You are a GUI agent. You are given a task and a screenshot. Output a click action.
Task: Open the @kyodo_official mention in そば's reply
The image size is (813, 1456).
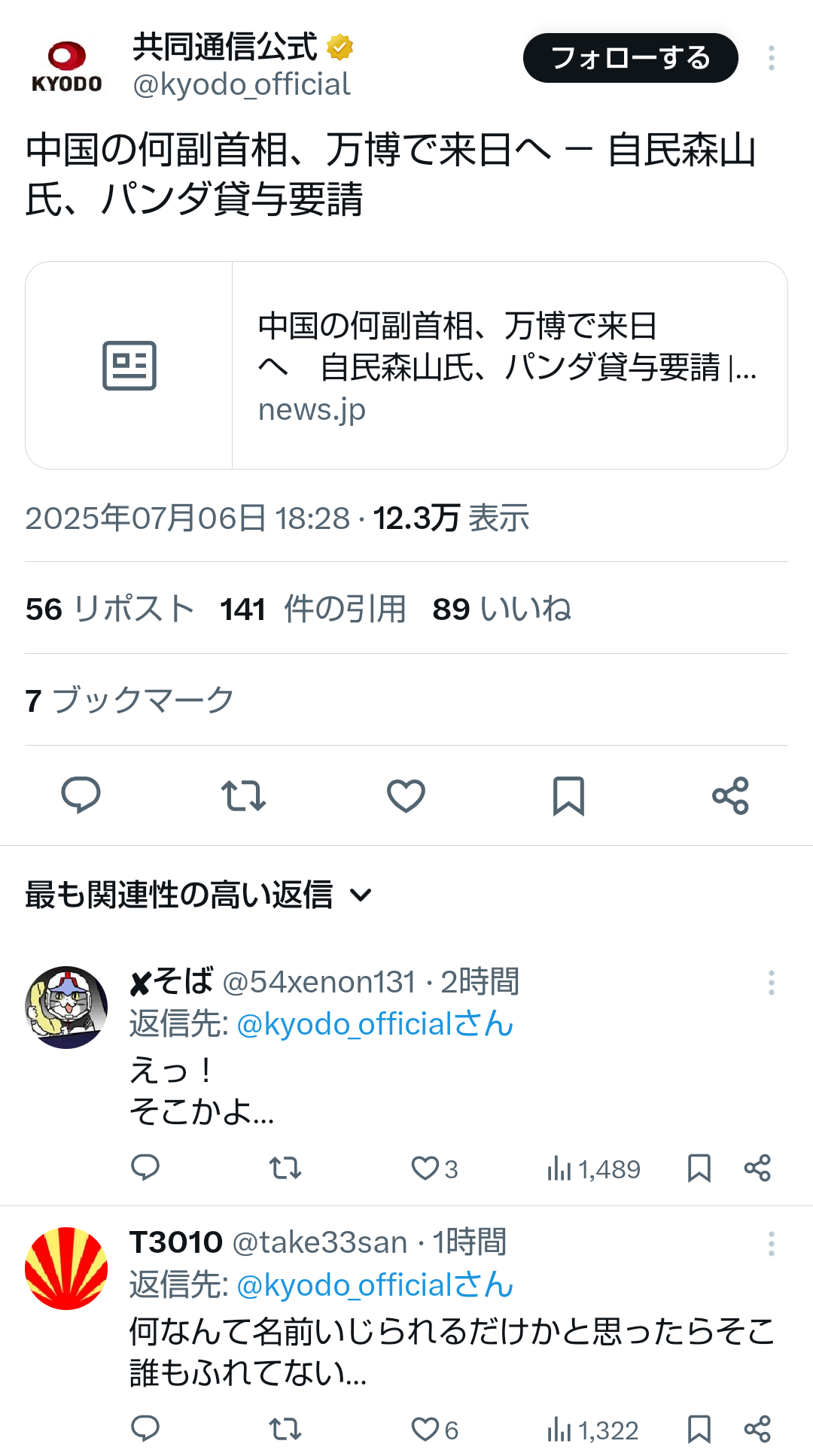pos(375,1024)
